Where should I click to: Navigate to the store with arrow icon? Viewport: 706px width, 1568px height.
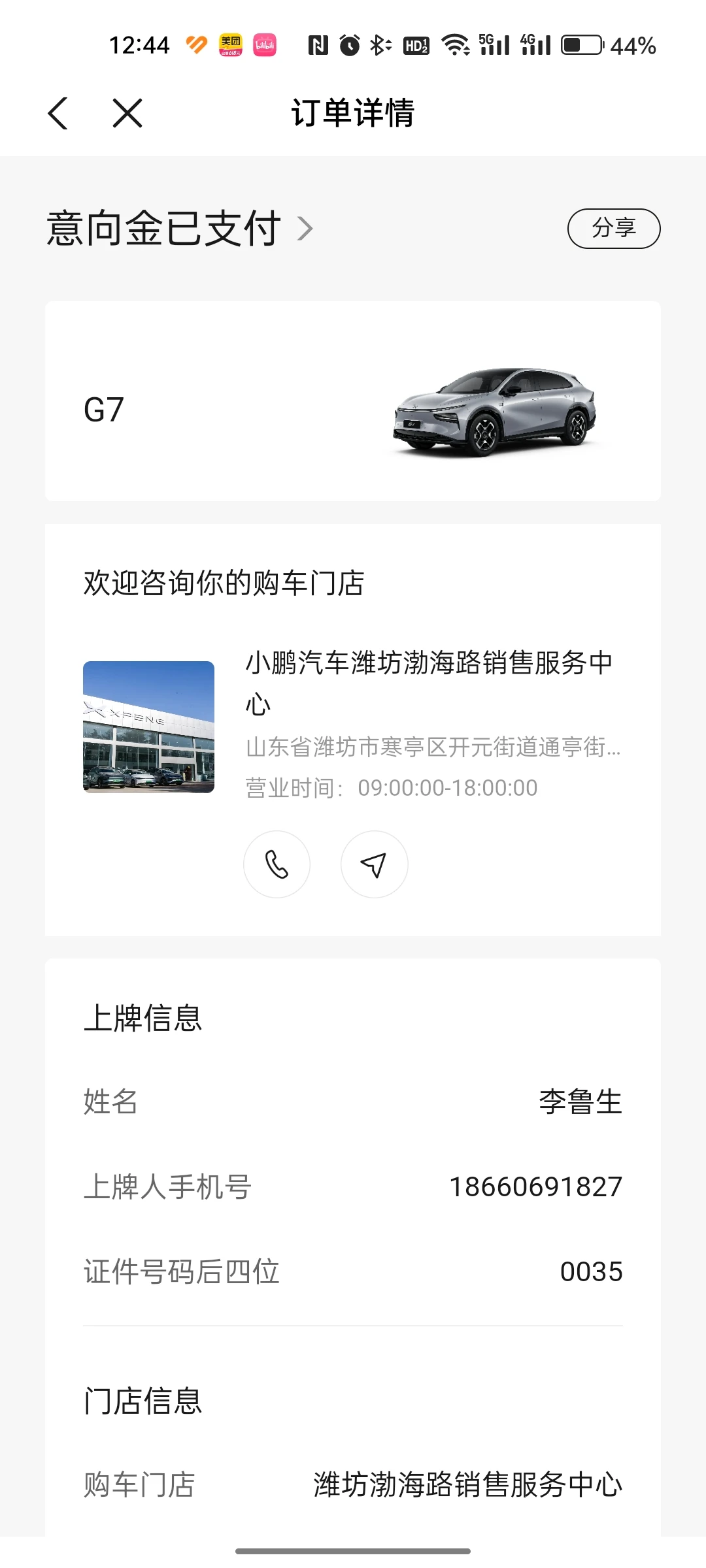click(374, 864)
